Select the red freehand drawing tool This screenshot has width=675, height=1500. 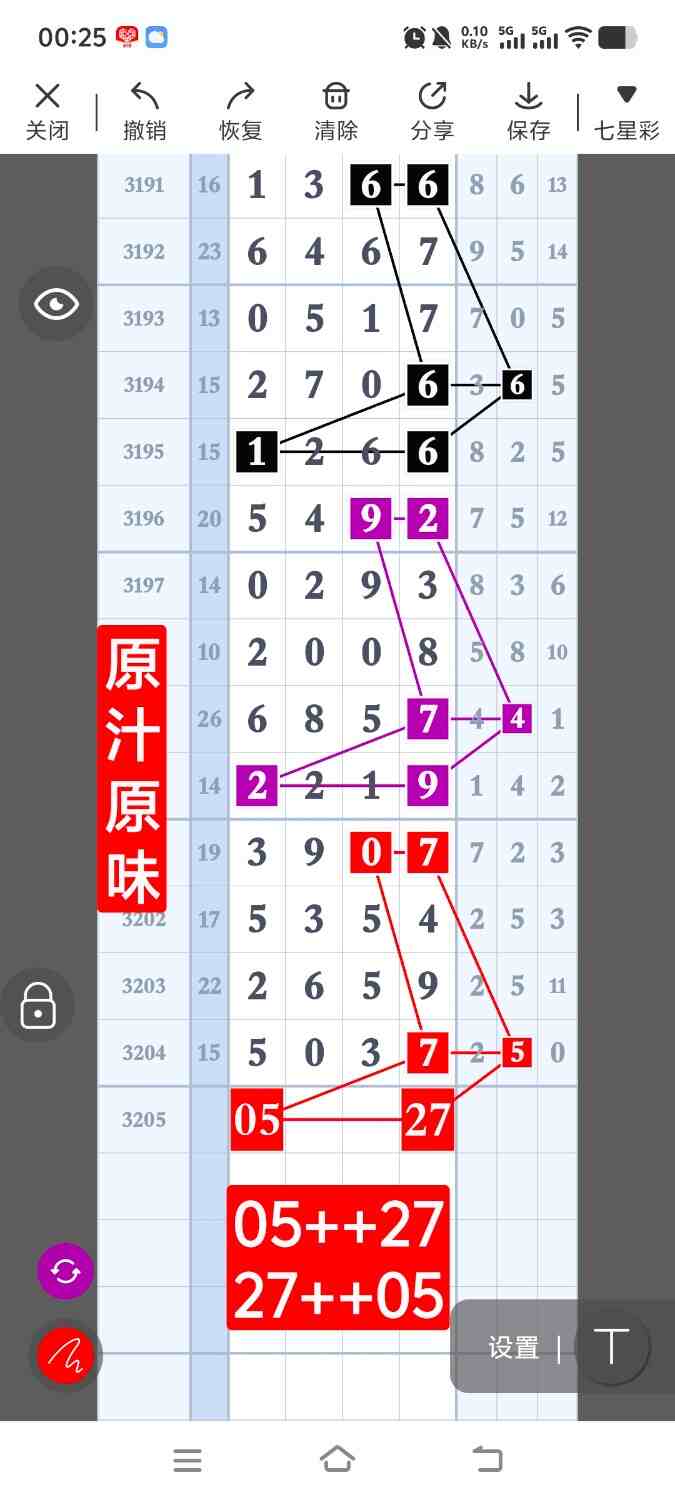tap(65, 1355)
